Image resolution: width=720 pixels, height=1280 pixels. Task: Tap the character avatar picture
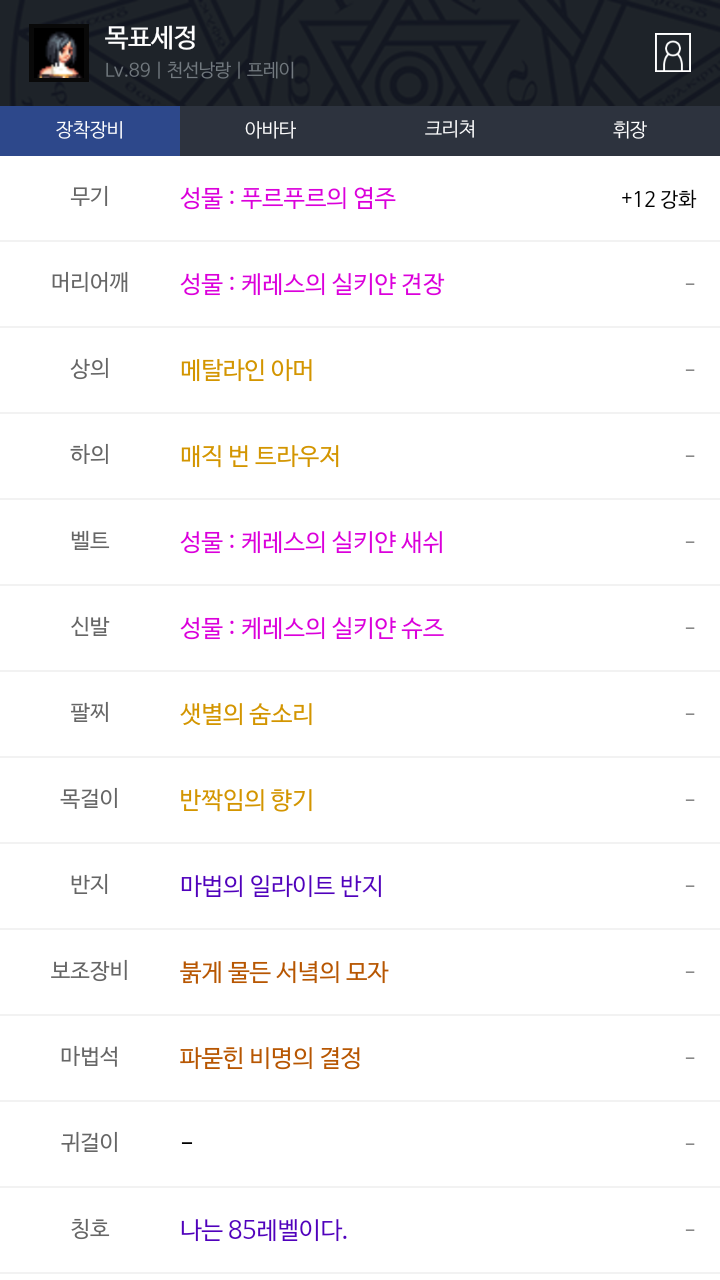click(59, 53)
